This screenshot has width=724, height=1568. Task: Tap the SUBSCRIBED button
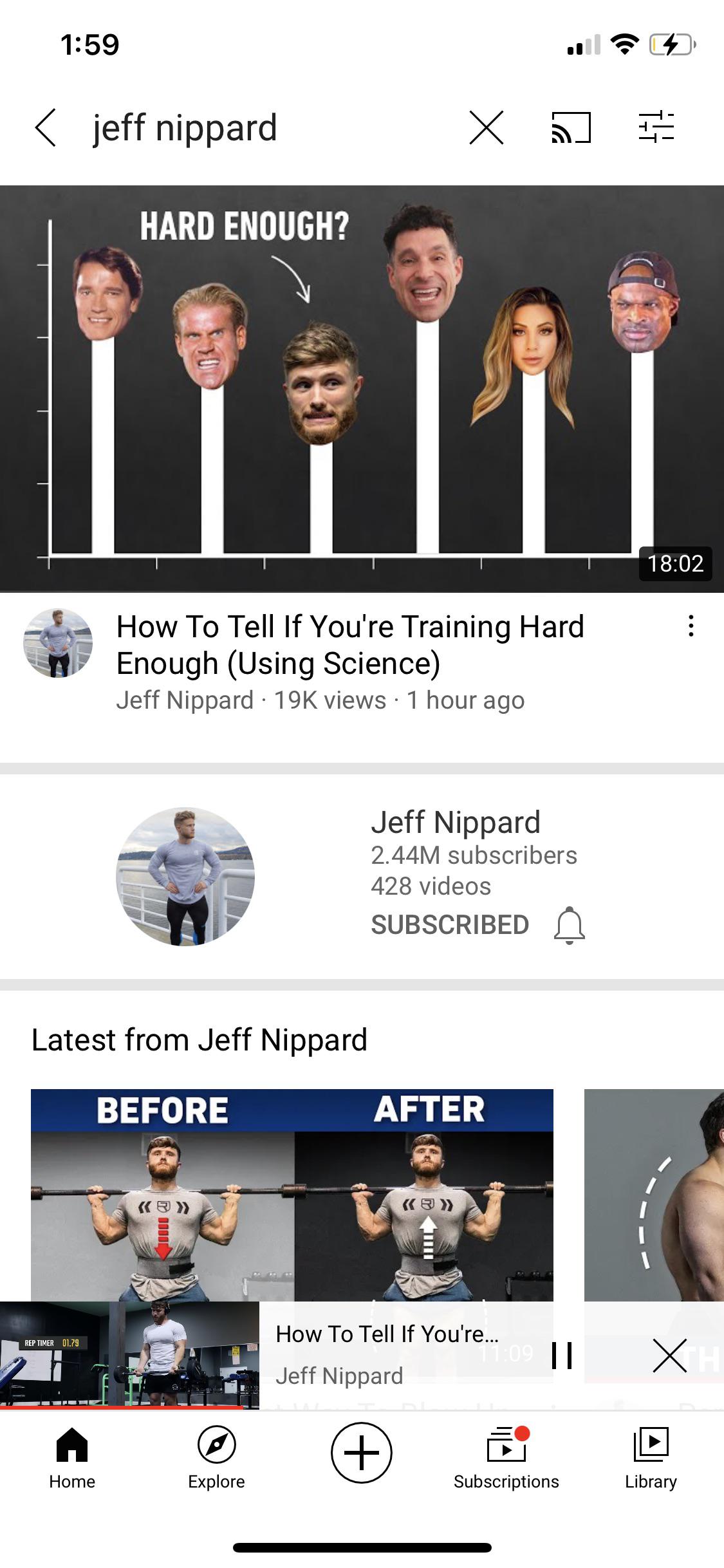450,925
